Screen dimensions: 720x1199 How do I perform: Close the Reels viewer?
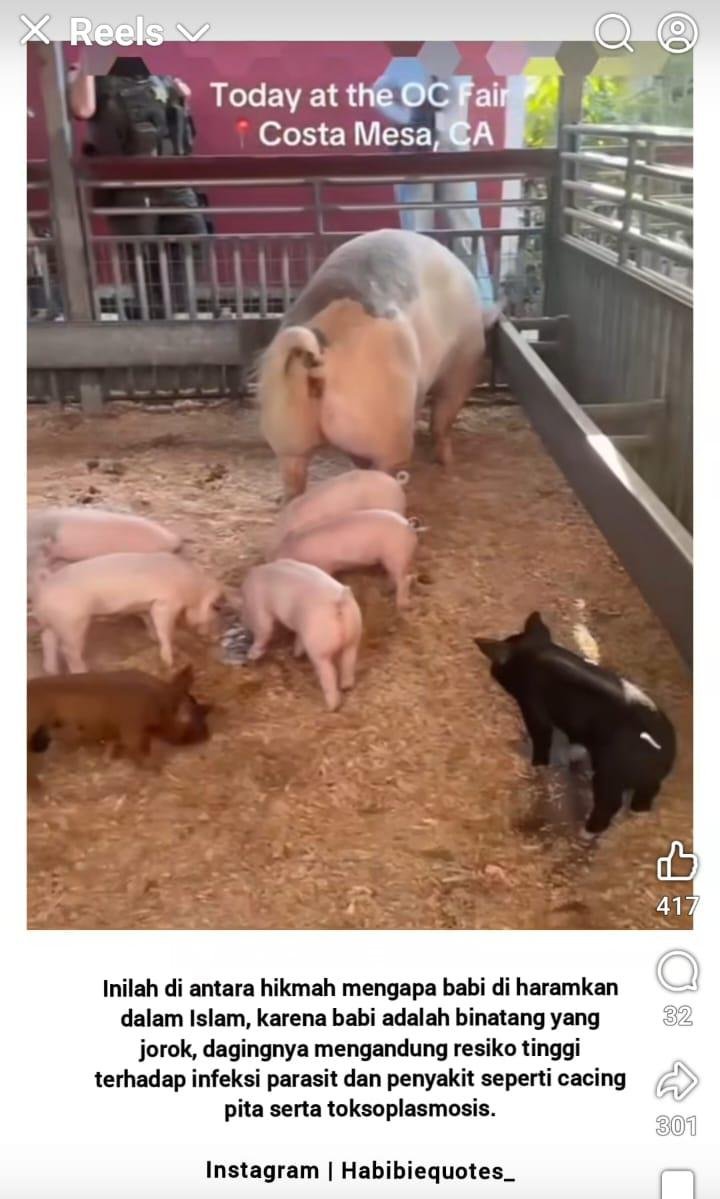(34, 31)
